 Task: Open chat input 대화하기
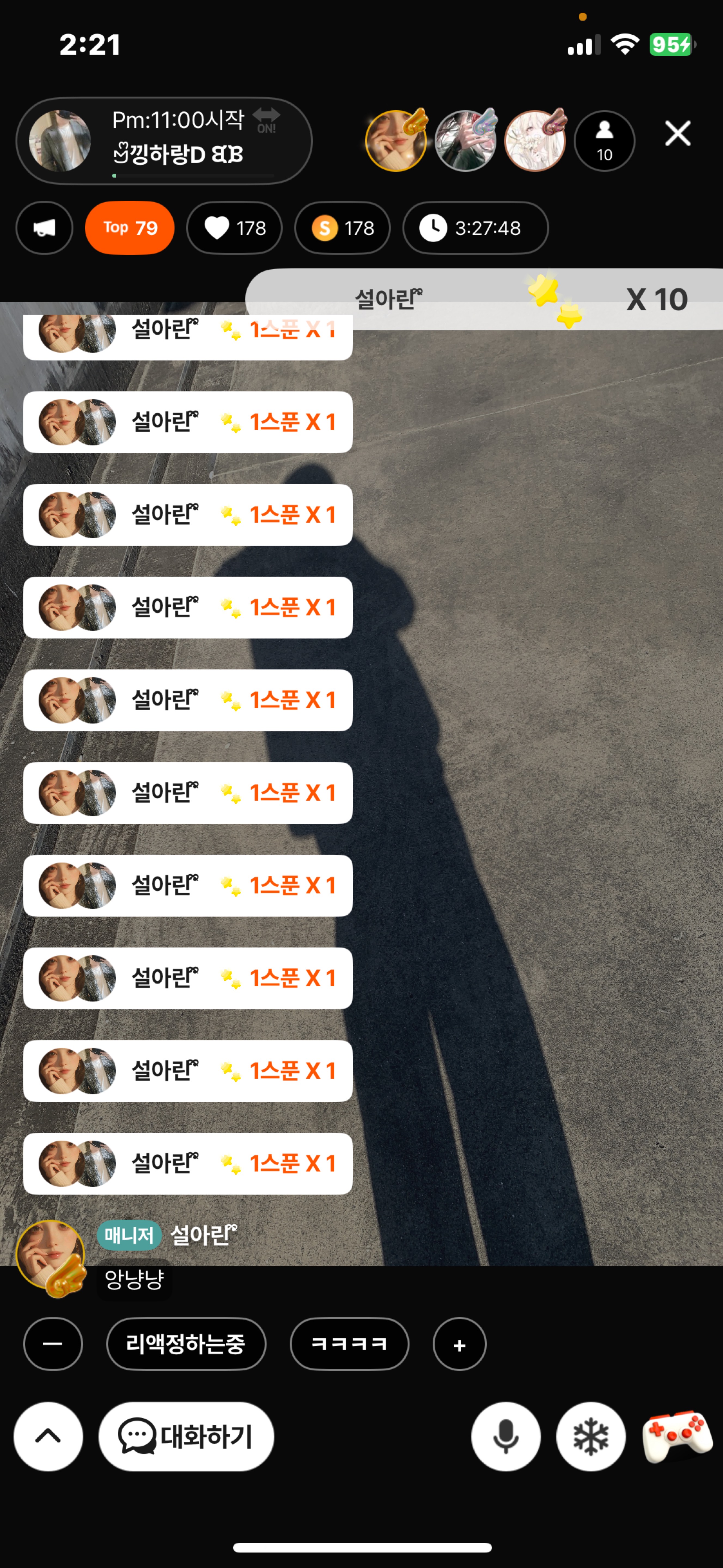[186, 1437]
